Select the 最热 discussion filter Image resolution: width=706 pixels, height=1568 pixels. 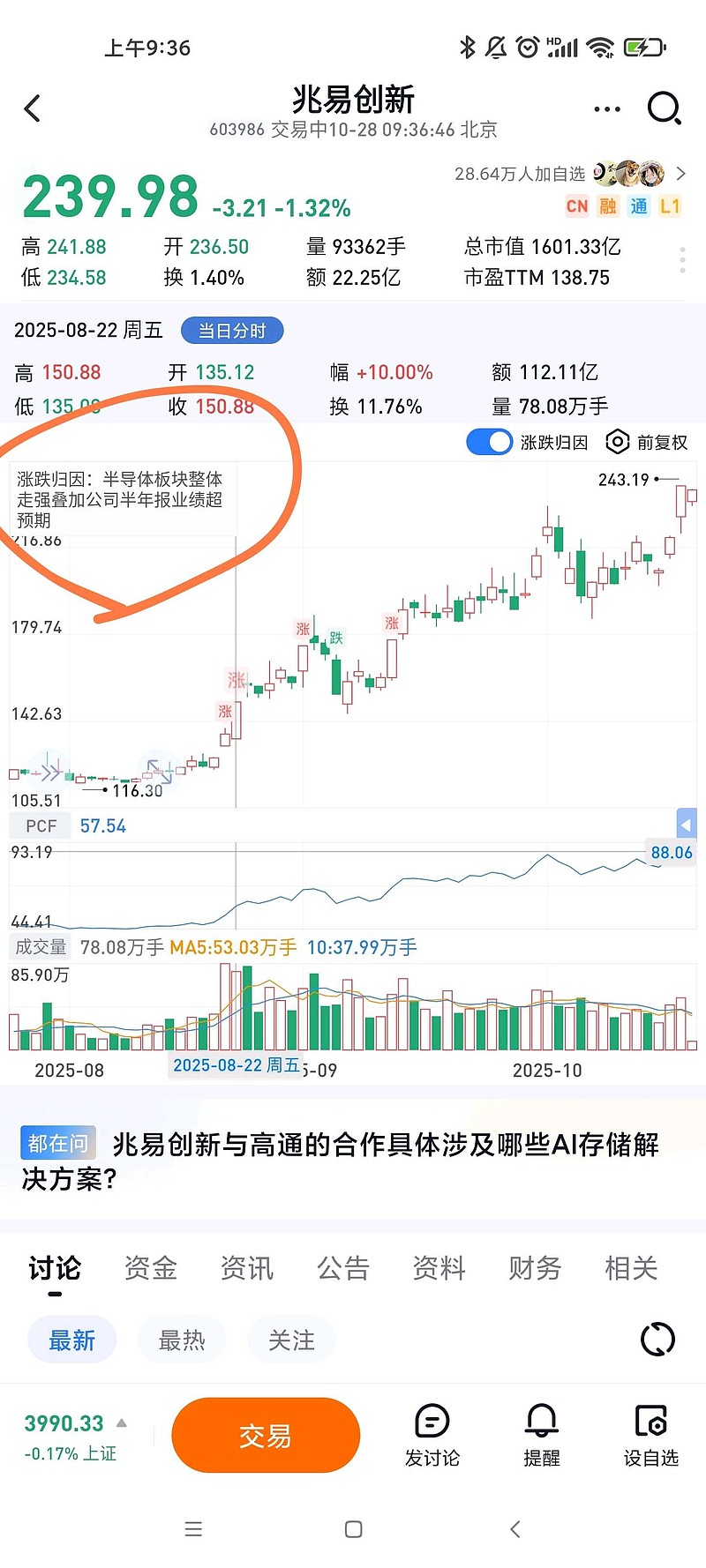pyautogui.click(x=181, y=1339)
